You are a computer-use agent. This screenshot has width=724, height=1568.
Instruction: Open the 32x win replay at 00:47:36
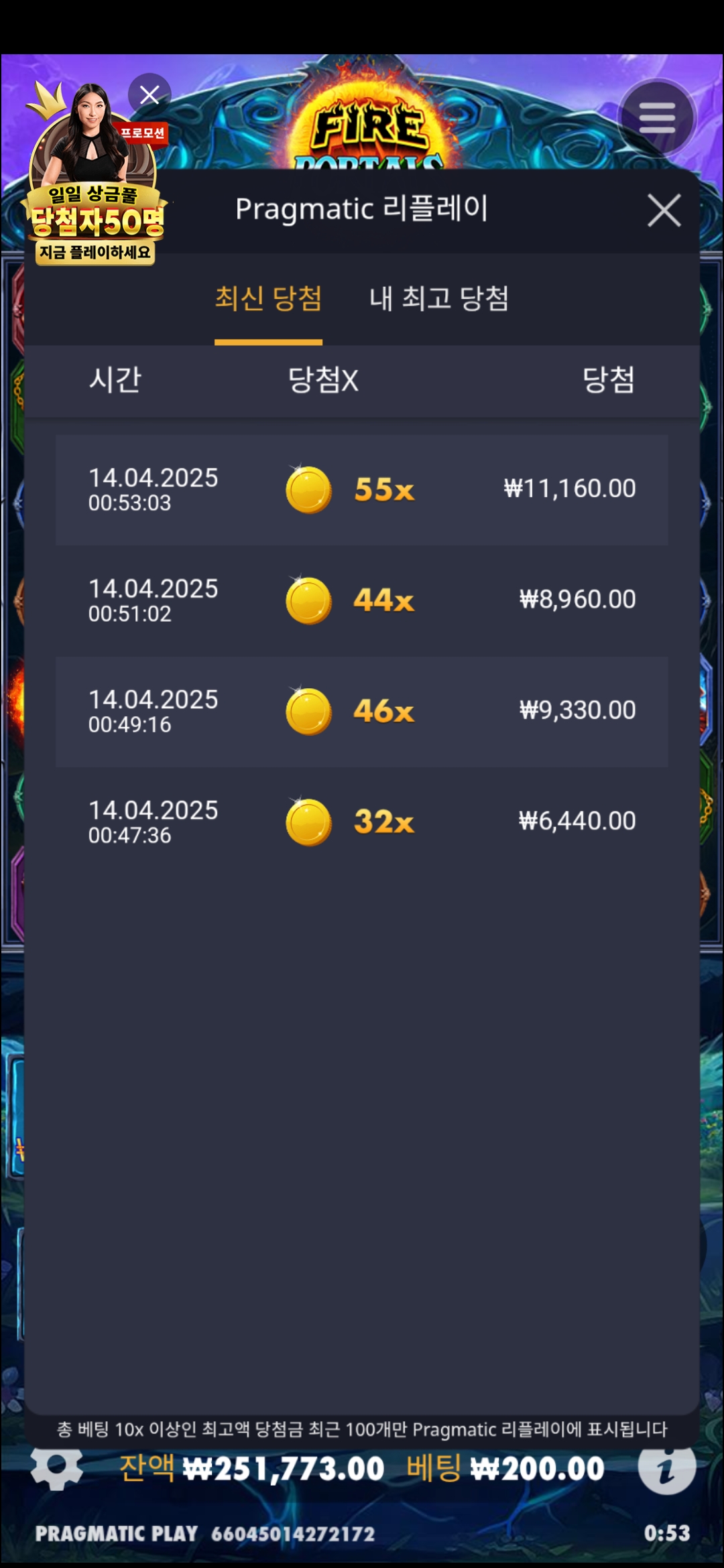pos(362,822)
